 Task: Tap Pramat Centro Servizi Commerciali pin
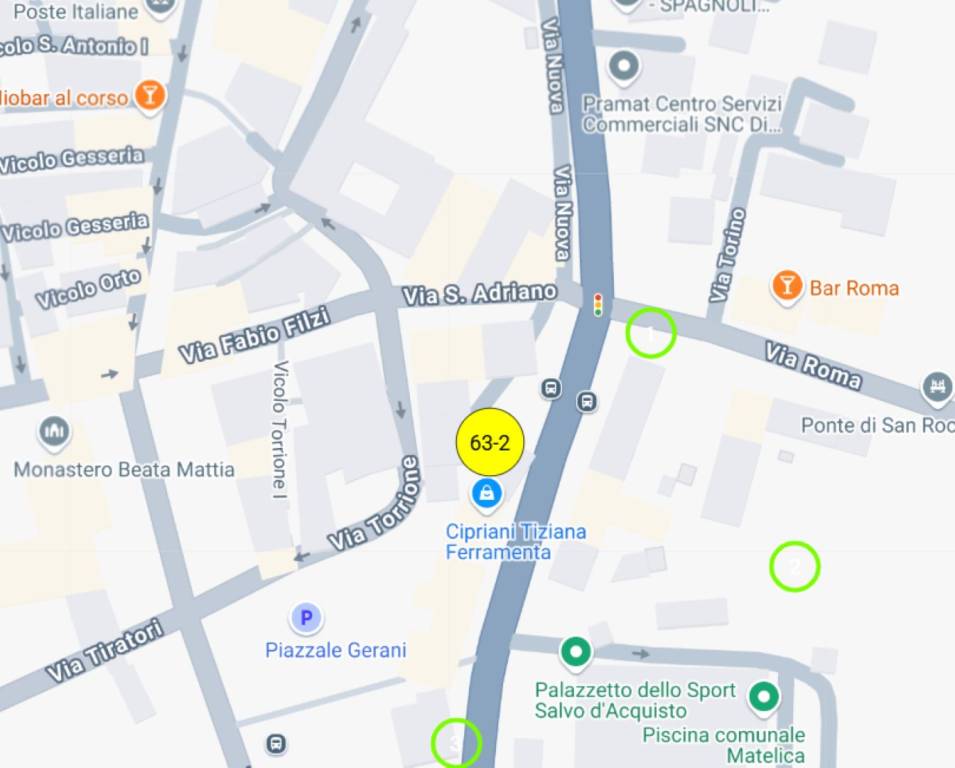[x=625, y=68]
